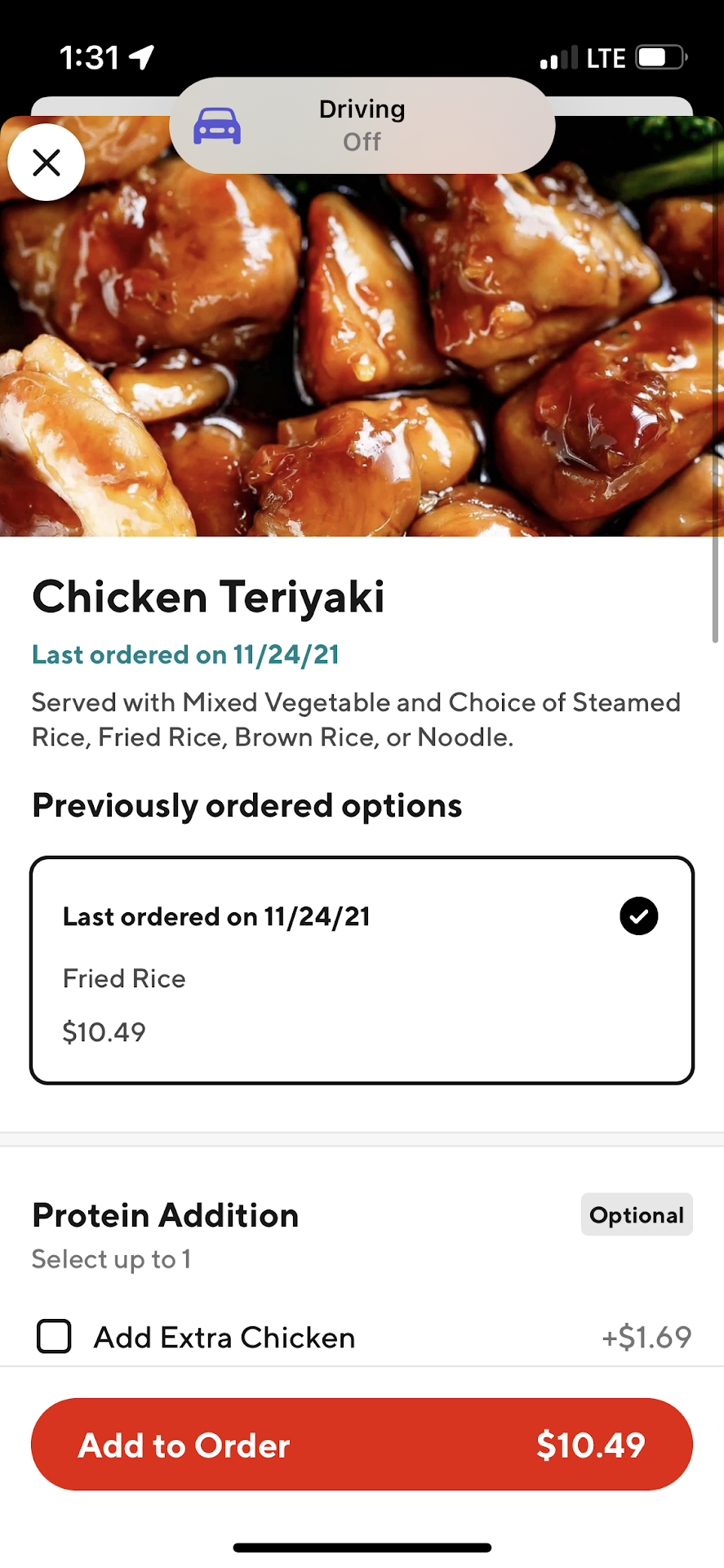Tap the Driving Off status pill
This screenshot has width=724, height=1568.
click(x=362, y=126)
